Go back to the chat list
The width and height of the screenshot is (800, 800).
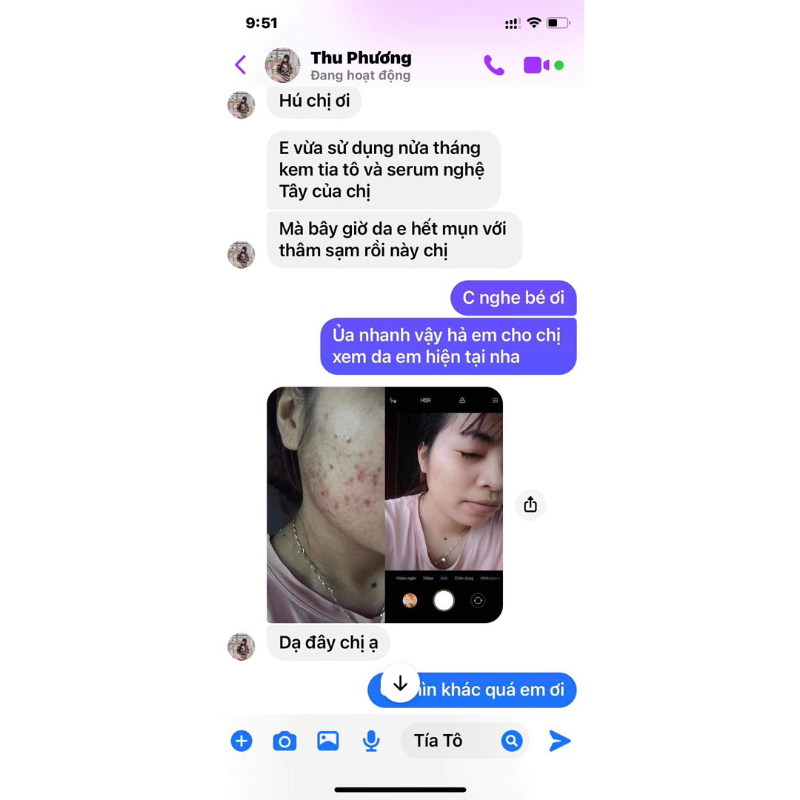[240, 65]
